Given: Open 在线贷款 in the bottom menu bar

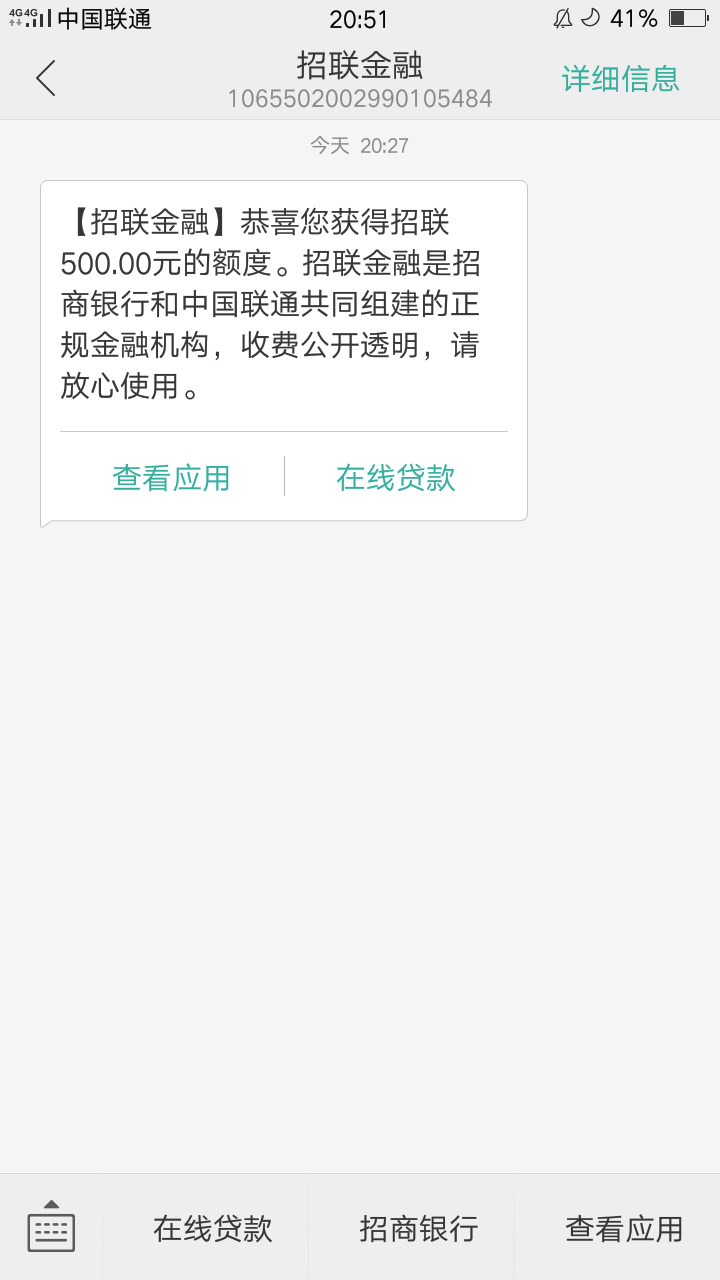Looking at the screenshot, I should (x=212, y=1228).
